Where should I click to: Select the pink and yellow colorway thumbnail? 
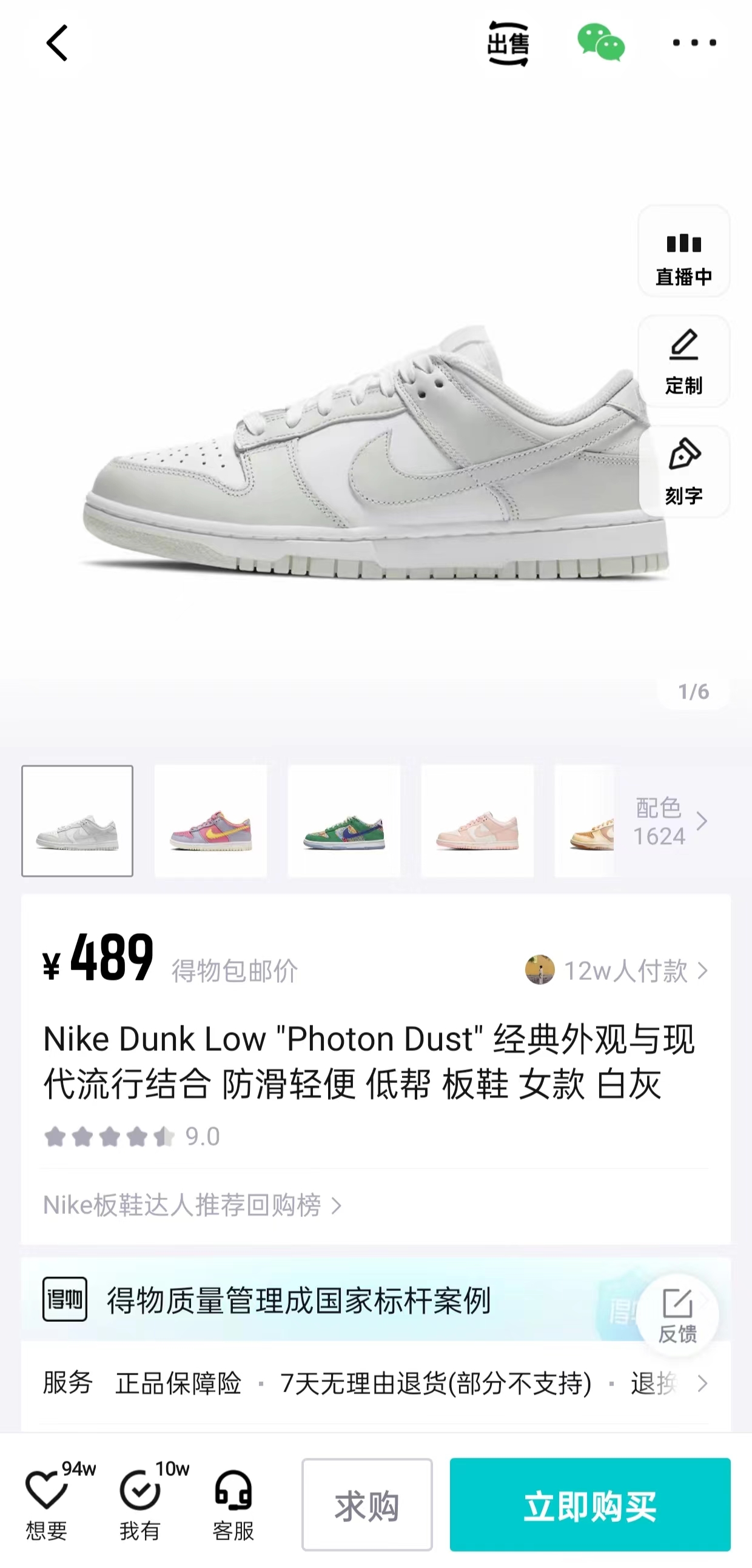tap(210, 820)
